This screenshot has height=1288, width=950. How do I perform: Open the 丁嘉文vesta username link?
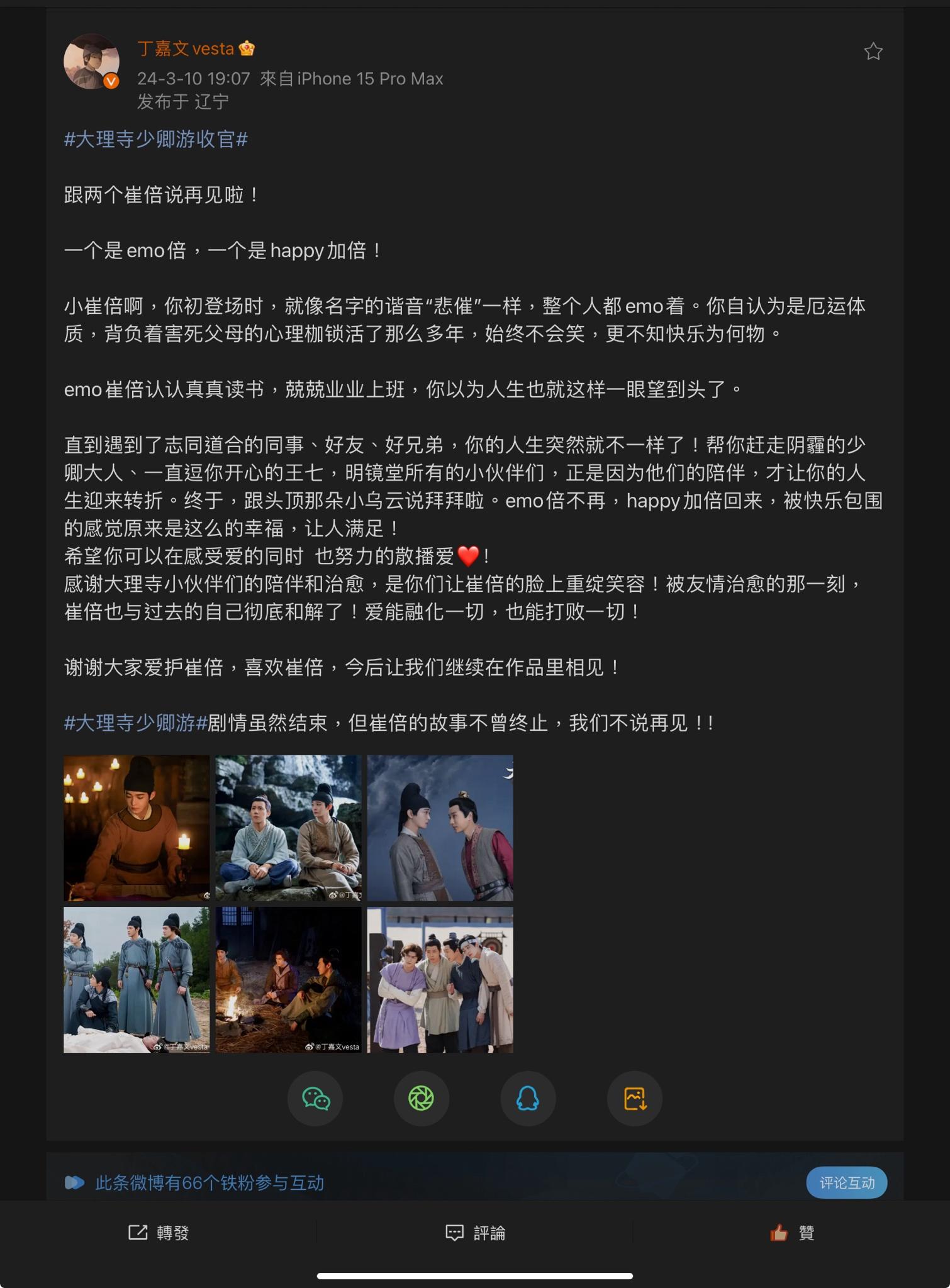tap(186, 48)
